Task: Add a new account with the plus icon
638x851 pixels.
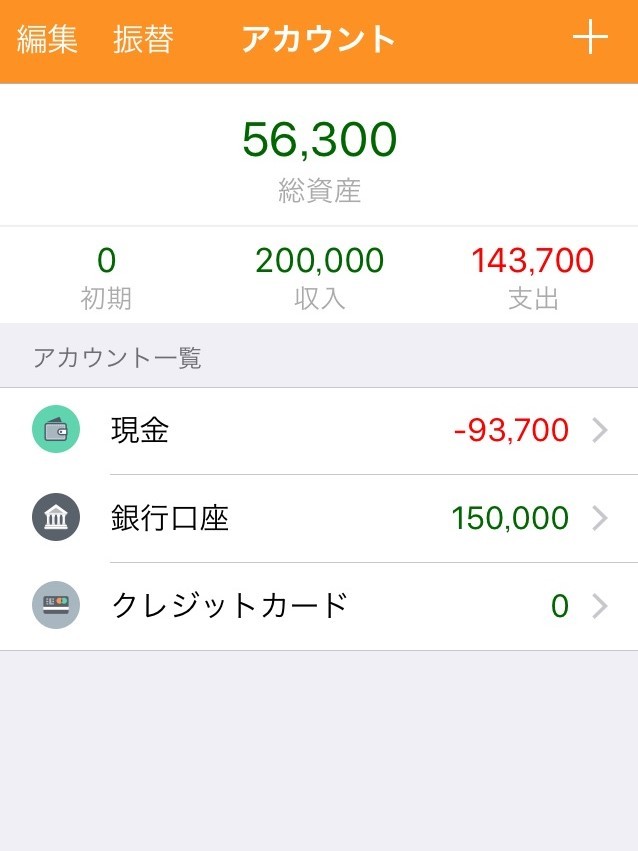Action: 590,38
